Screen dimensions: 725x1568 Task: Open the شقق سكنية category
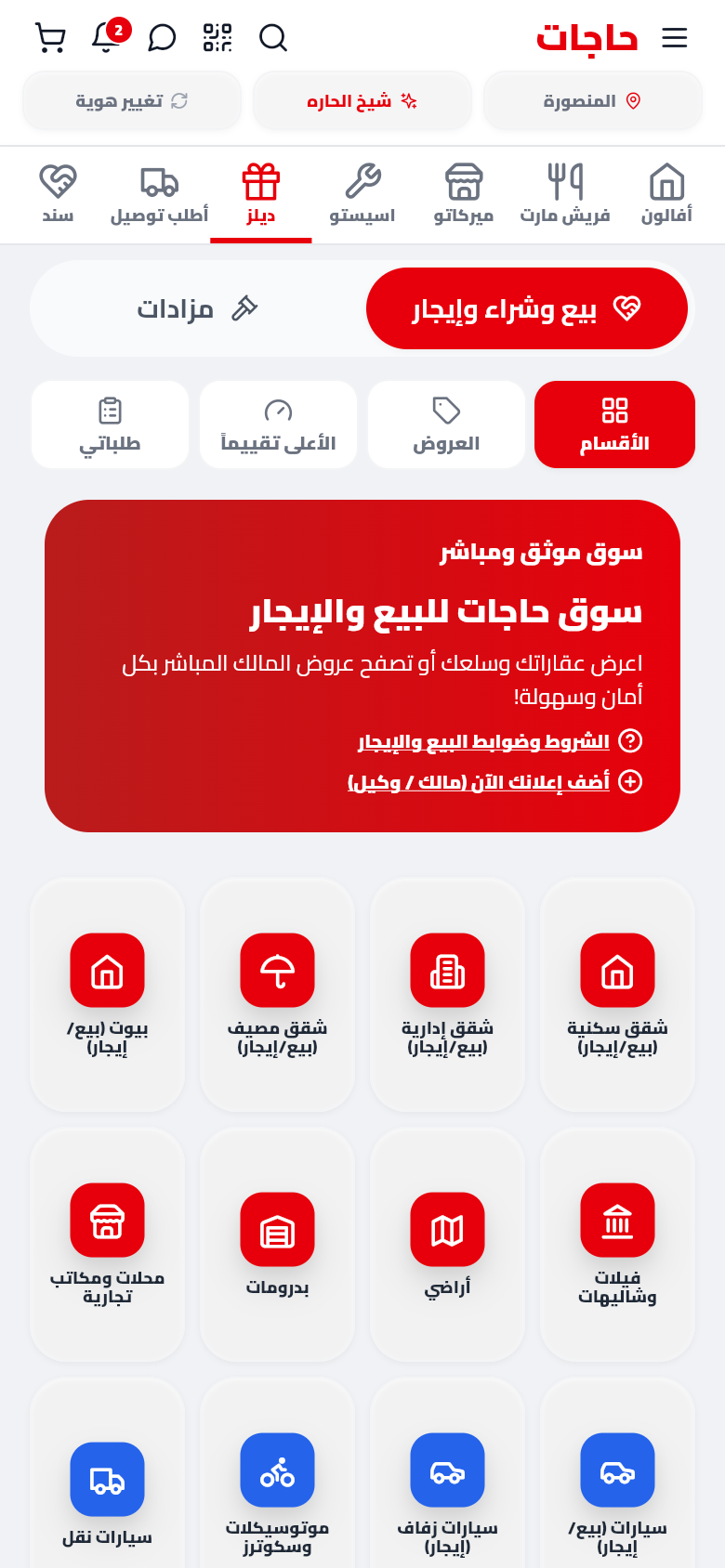tap(617, 995)
